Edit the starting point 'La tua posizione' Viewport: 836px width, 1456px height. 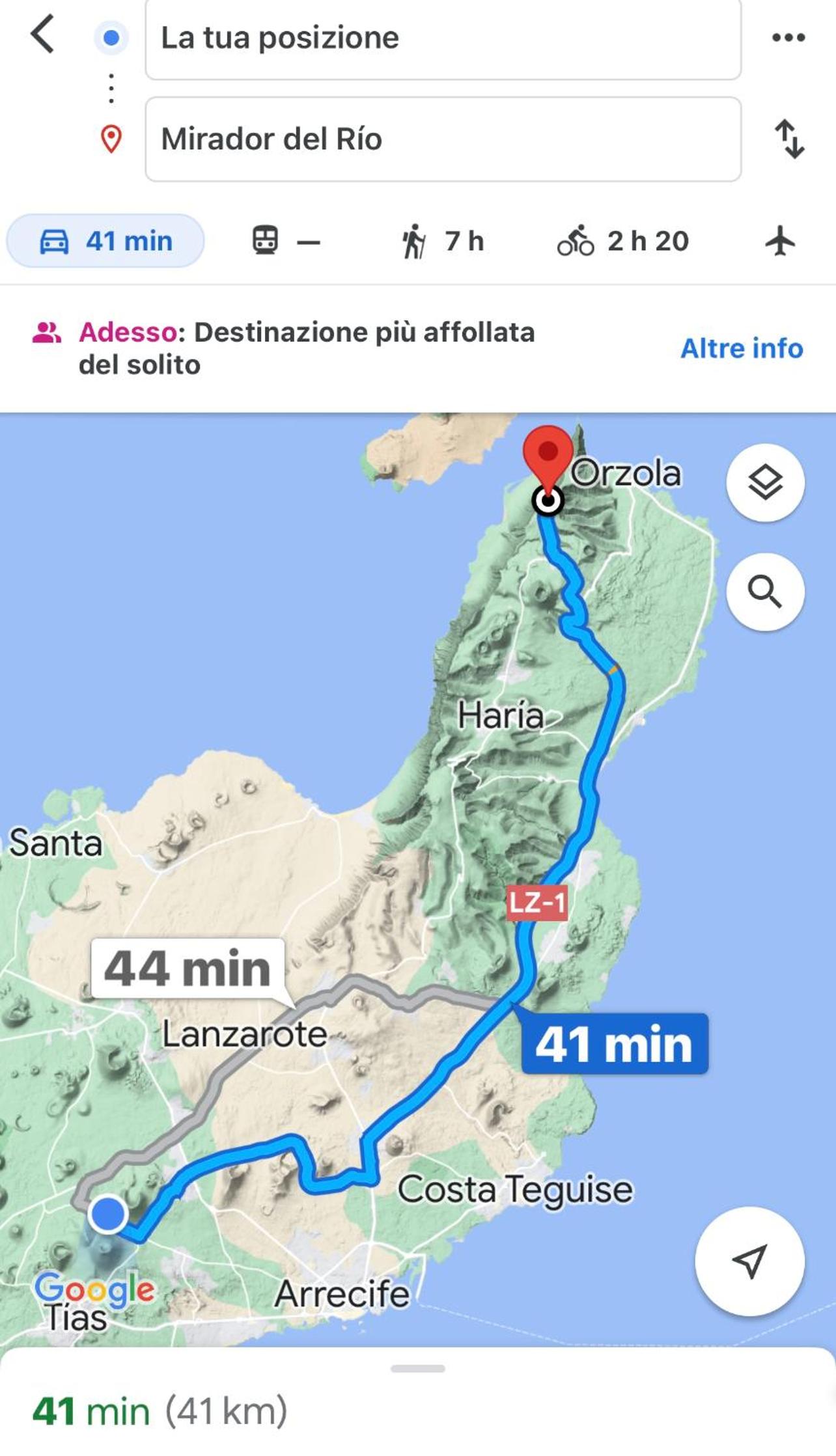tap(443, 38)
